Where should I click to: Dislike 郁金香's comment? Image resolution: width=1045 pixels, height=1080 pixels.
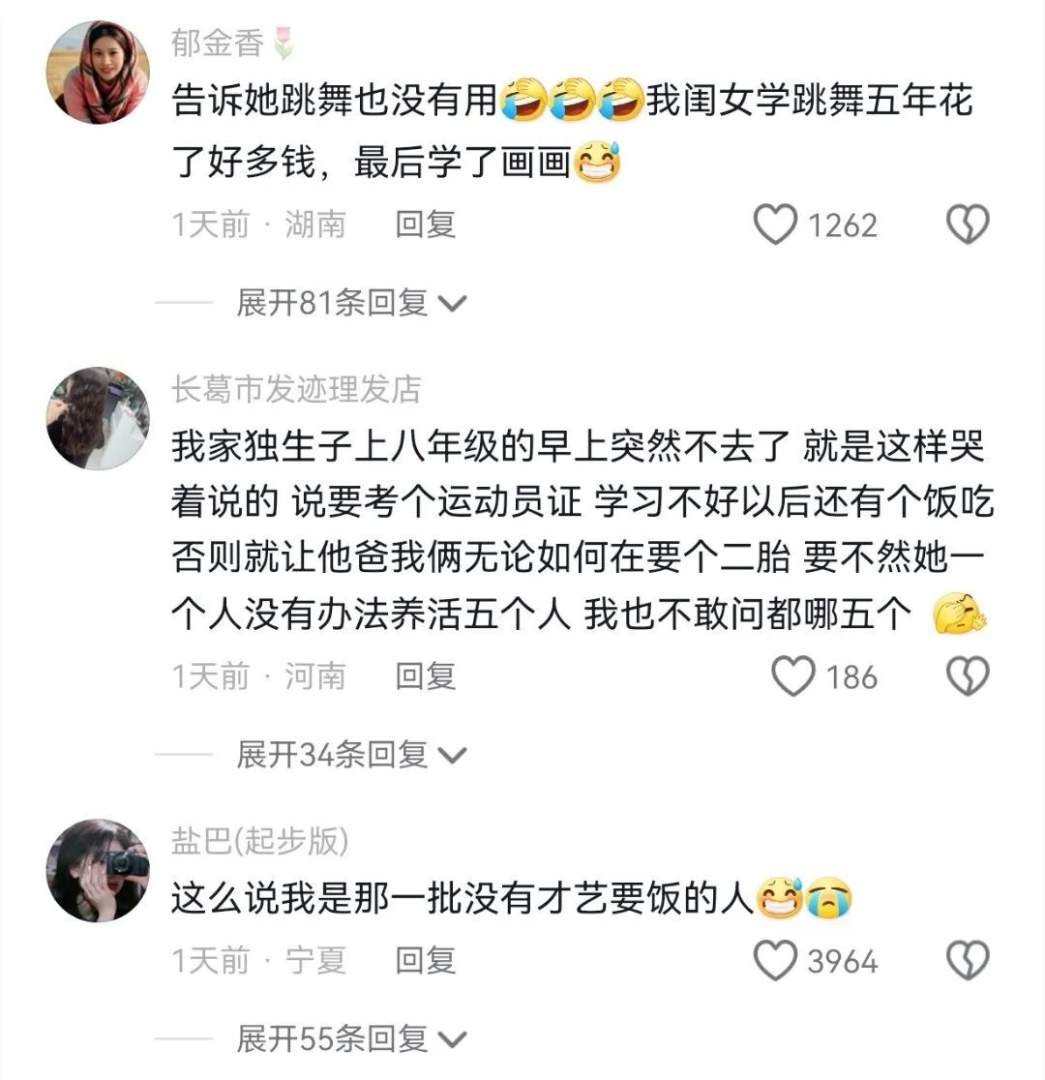[967, 226]
